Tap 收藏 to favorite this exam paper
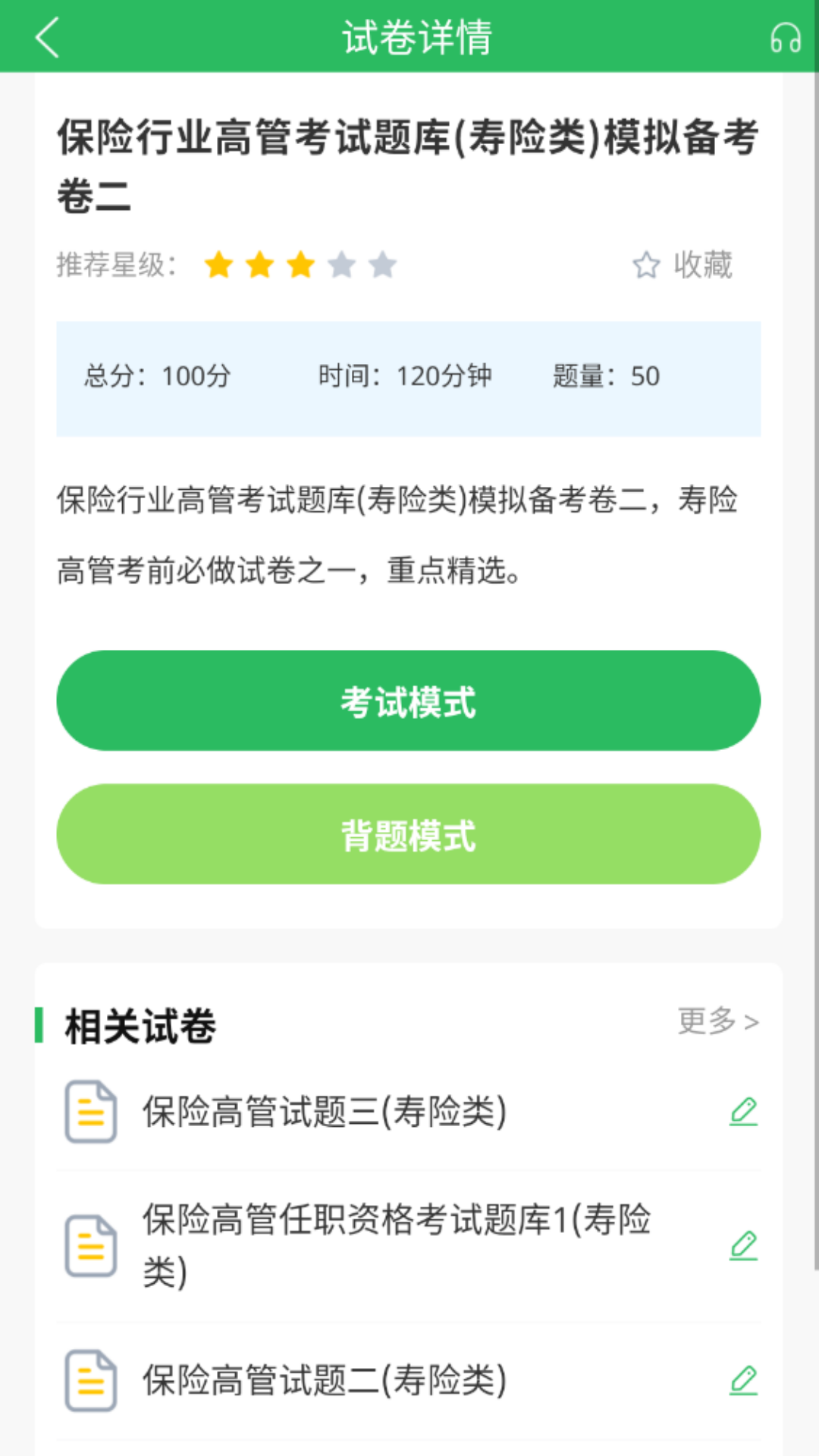The height and width of the screenshot is (1456, 819). (682, 265)
